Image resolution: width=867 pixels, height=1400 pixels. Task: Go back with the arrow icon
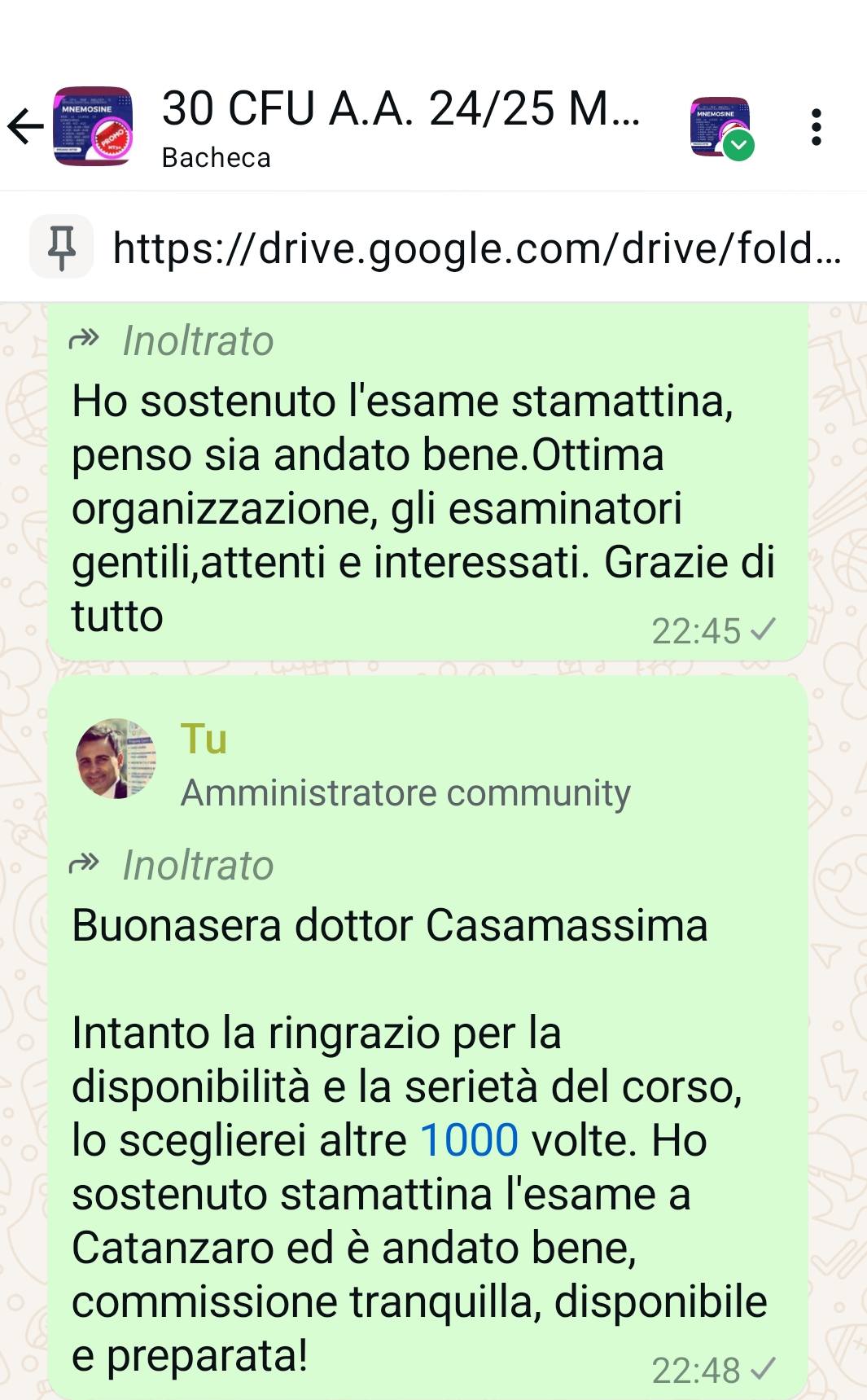click(x=25, y=126)
